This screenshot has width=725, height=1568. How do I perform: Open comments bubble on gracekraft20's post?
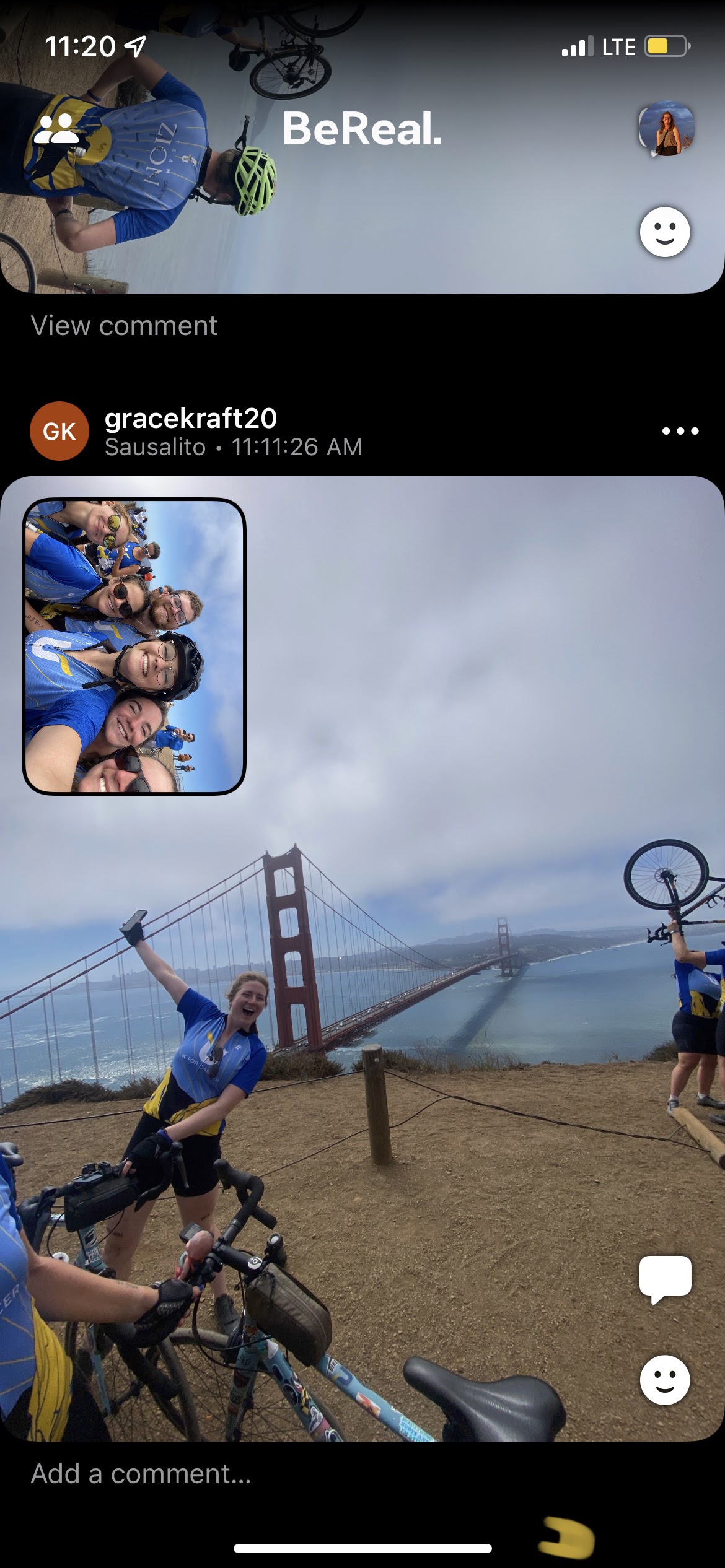665,1279
